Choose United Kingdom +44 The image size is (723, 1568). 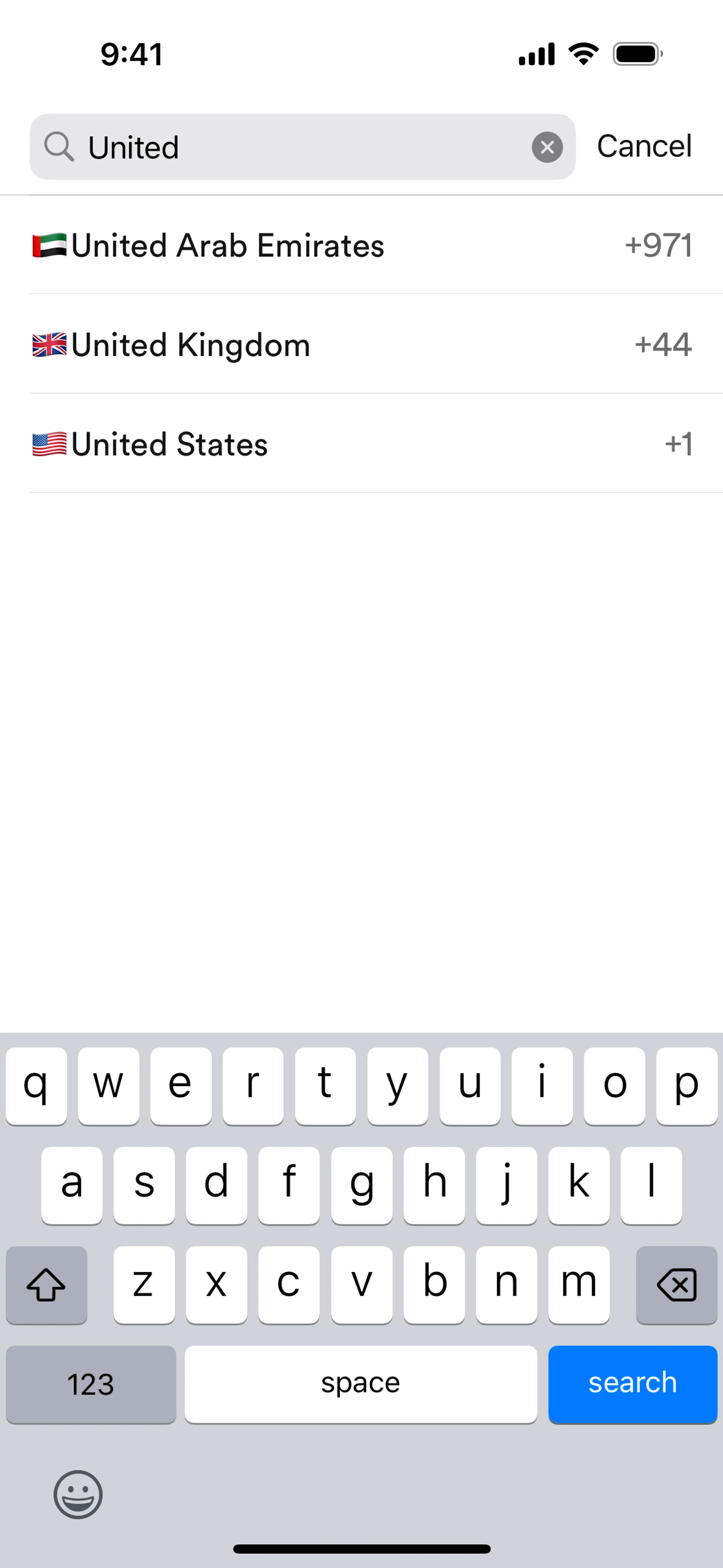click(x=361, y=344)
